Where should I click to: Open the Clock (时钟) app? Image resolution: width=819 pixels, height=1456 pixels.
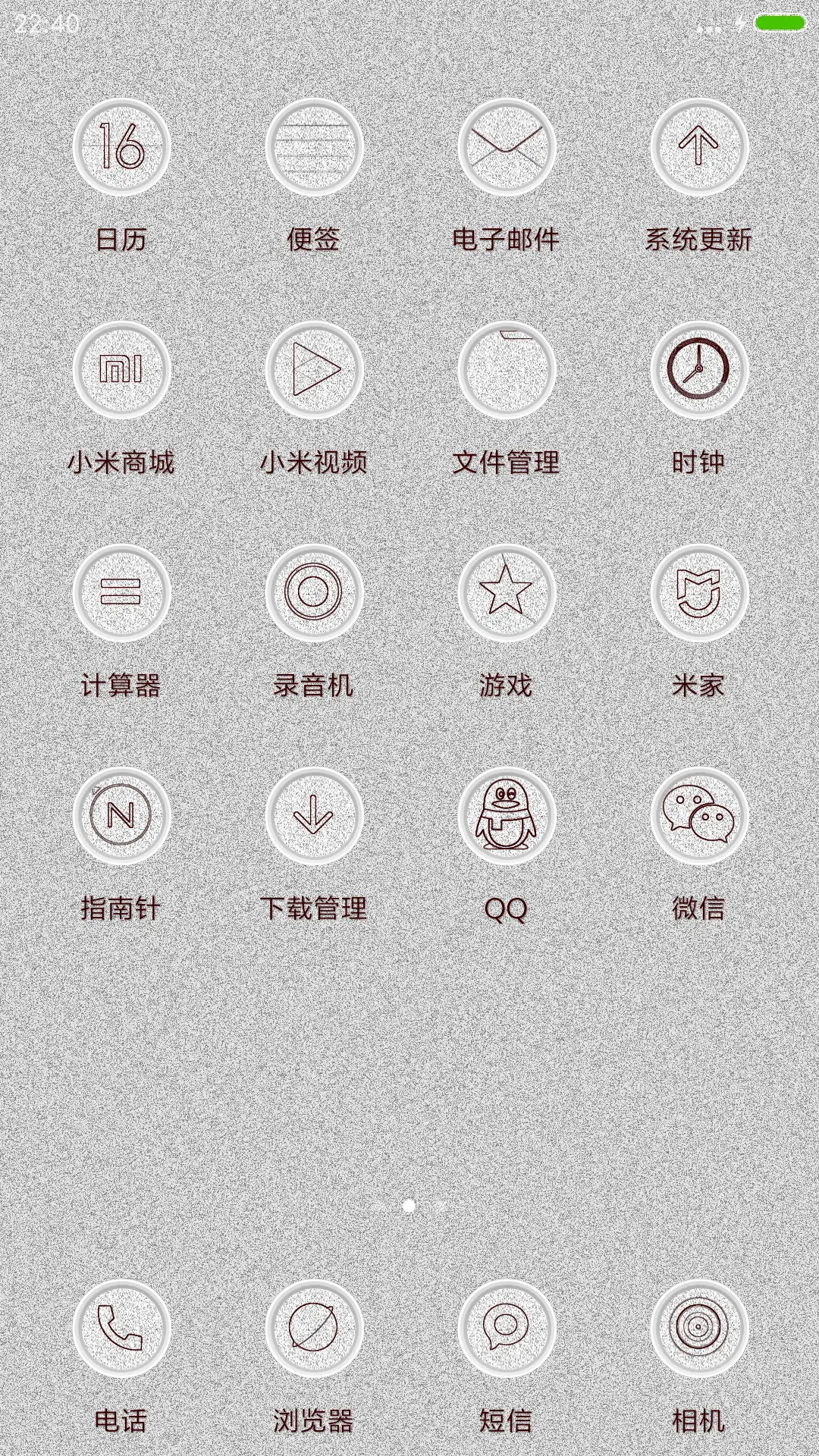[699, 370]
